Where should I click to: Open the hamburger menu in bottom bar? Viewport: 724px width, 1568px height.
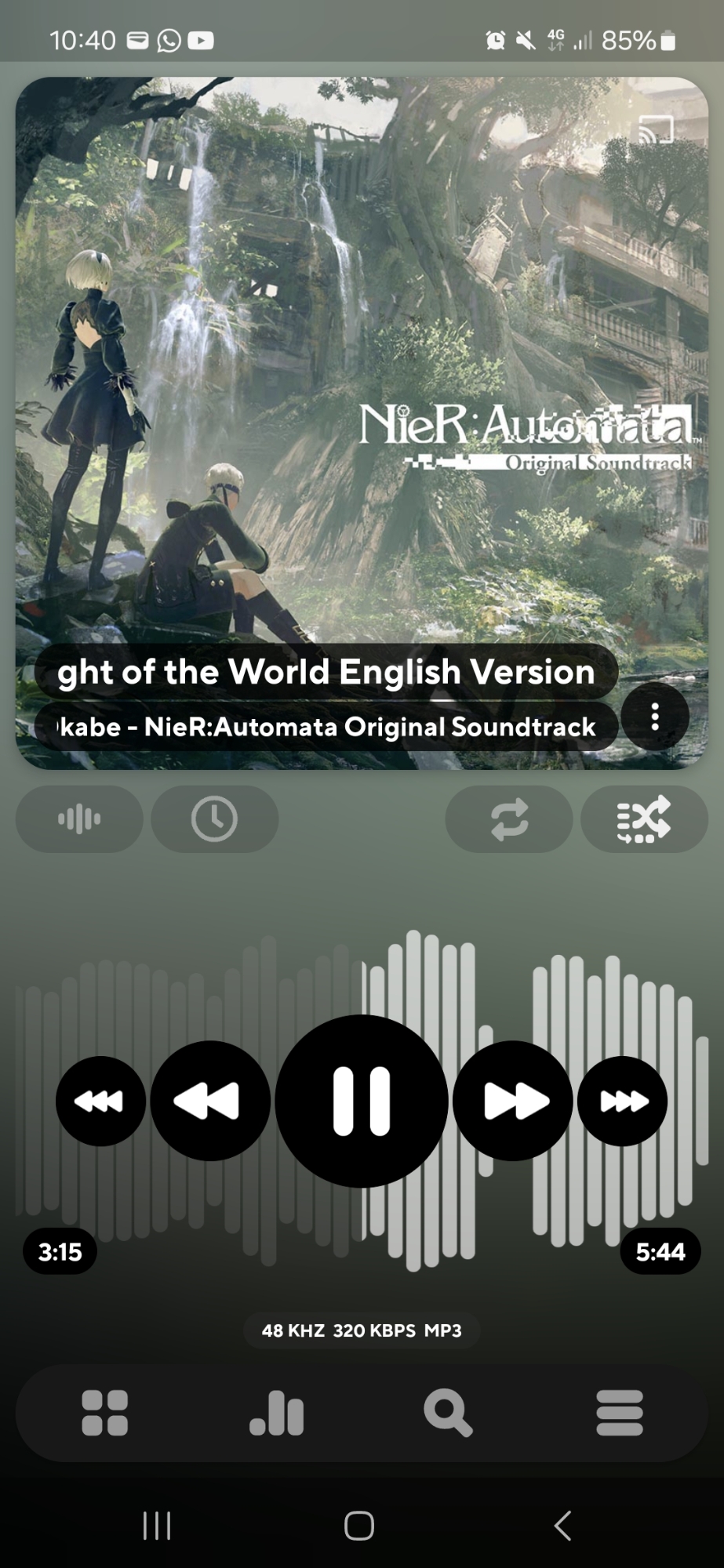(620, 1413)
